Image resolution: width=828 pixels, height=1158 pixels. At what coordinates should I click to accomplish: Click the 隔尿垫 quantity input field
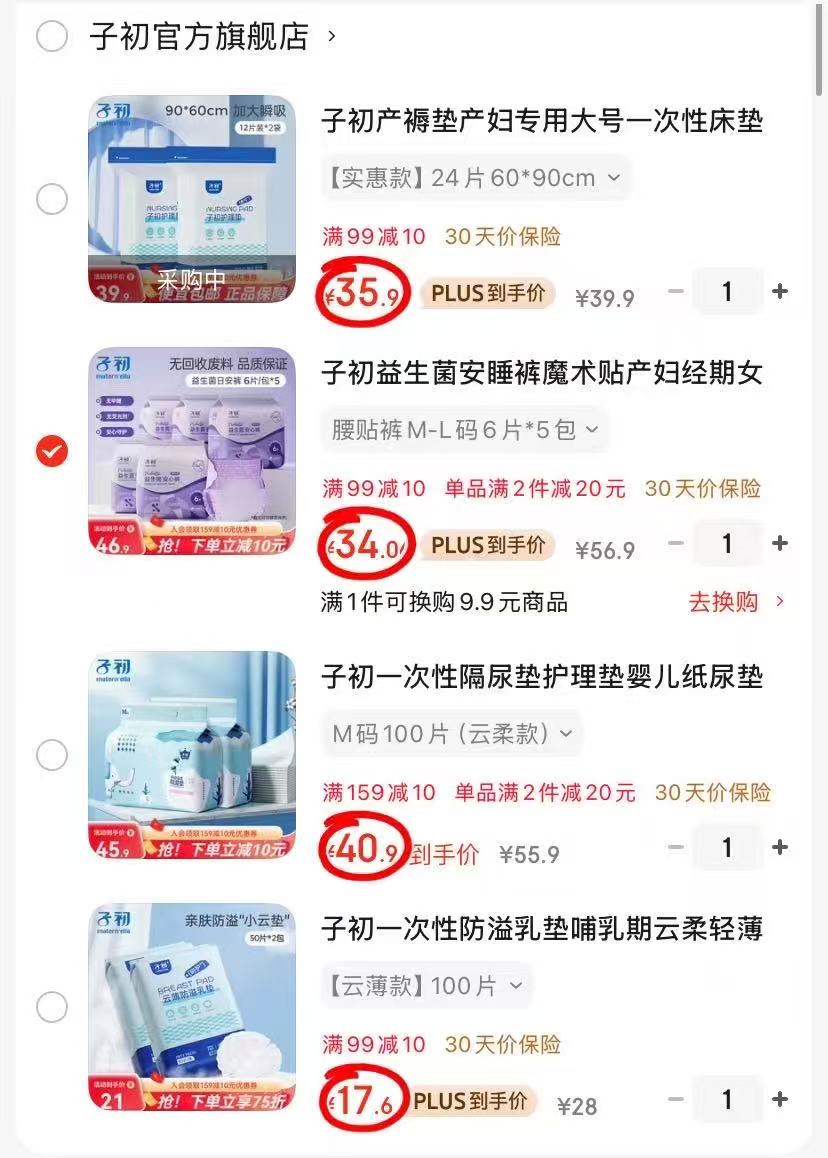(728, 847)
